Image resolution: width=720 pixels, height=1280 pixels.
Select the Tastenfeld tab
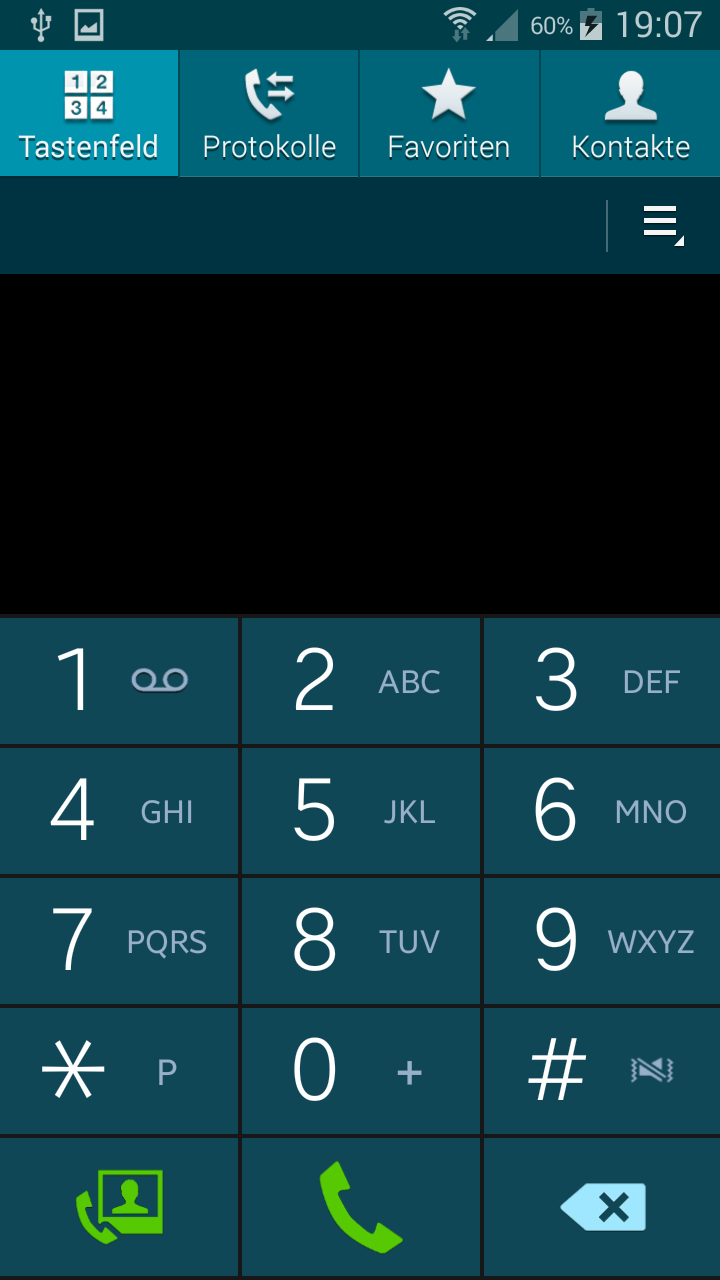coord(89,114)
